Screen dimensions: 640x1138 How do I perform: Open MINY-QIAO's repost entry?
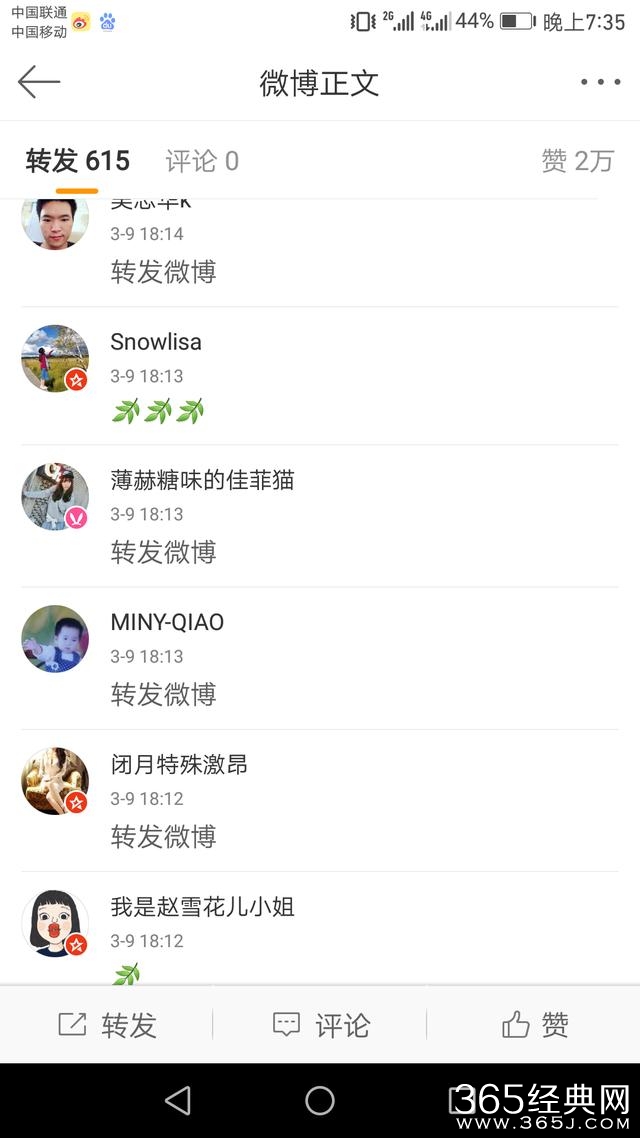[x=360, y=658]
